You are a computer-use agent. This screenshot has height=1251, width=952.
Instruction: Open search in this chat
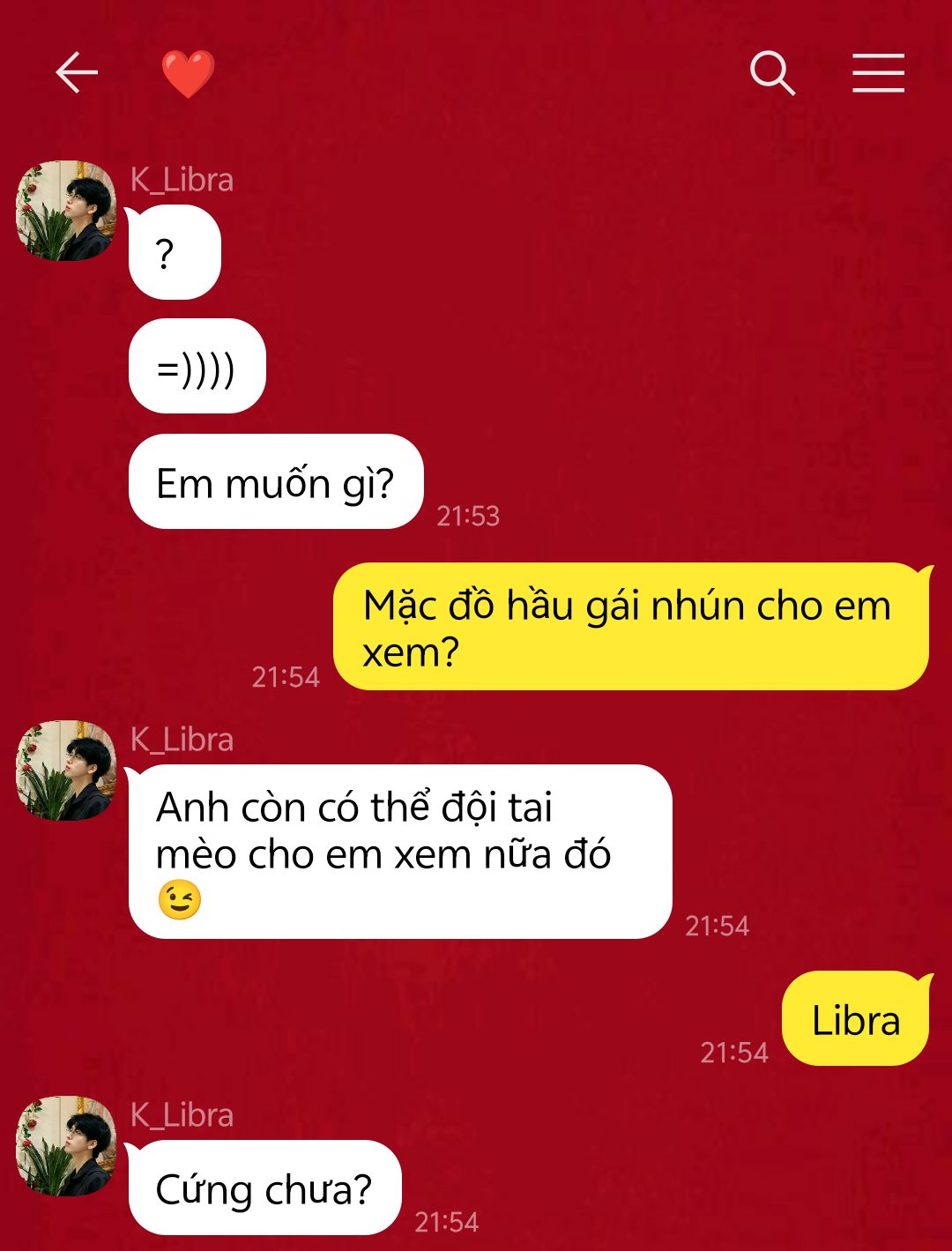point(772,72)
